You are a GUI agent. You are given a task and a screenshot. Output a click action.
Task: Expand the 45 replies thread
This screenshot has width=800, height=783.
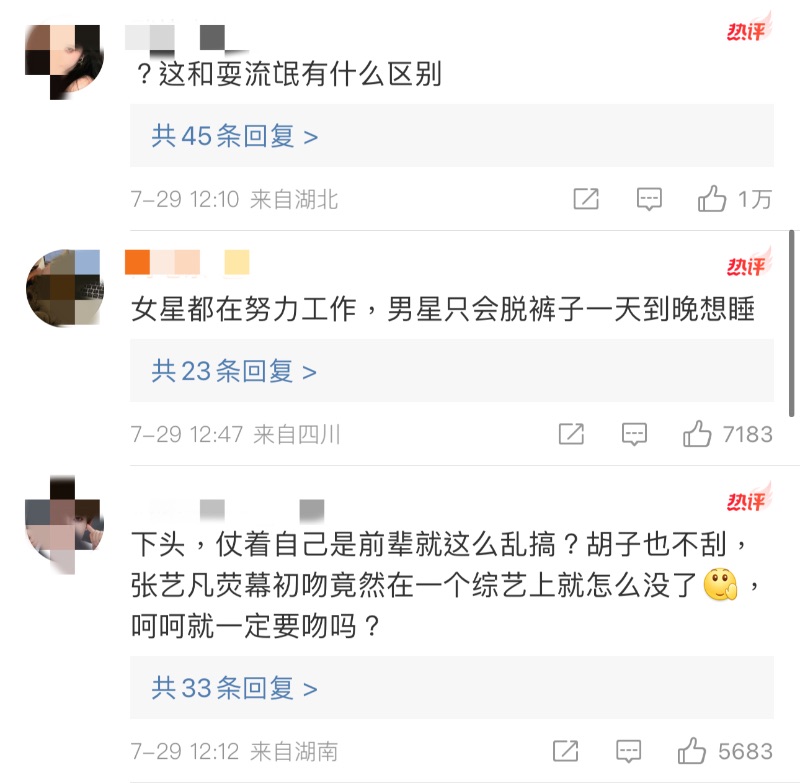pyautogui.click(x=235, y=136)
